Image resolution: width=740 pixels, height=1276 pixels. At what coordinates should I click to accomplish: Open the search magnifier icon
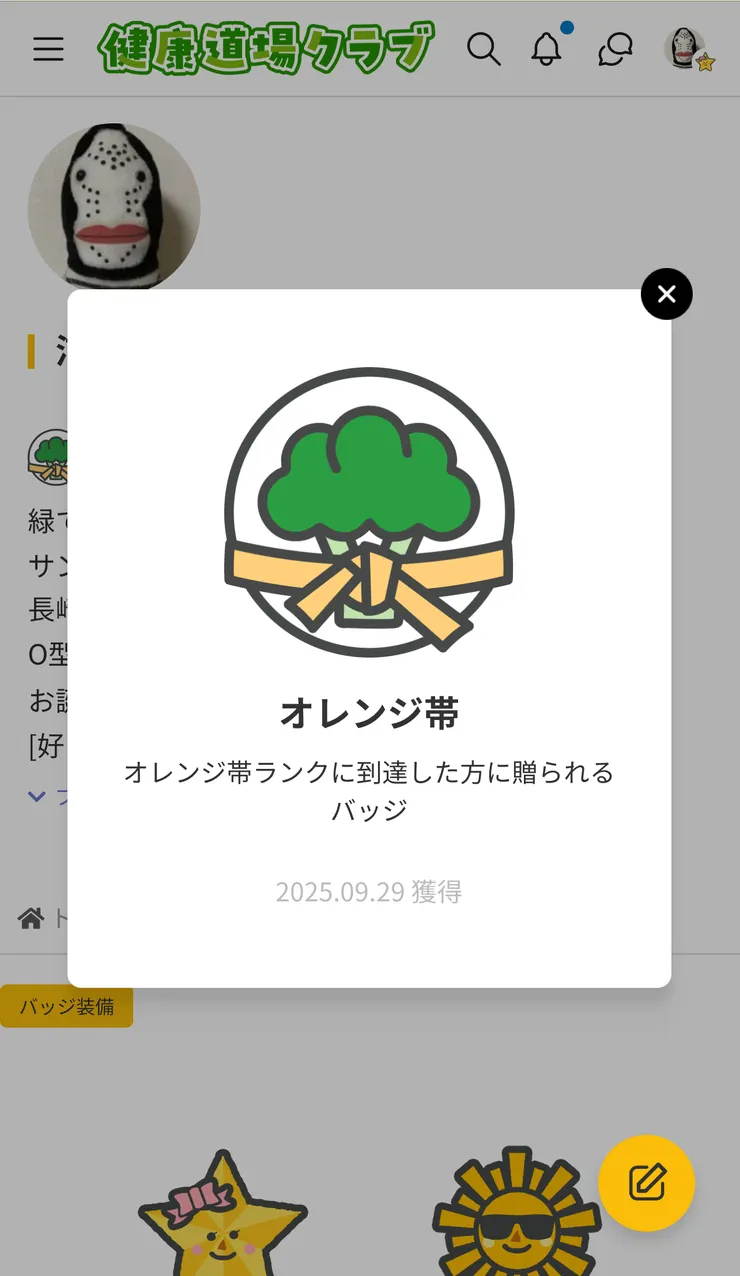tap(484, 48)
